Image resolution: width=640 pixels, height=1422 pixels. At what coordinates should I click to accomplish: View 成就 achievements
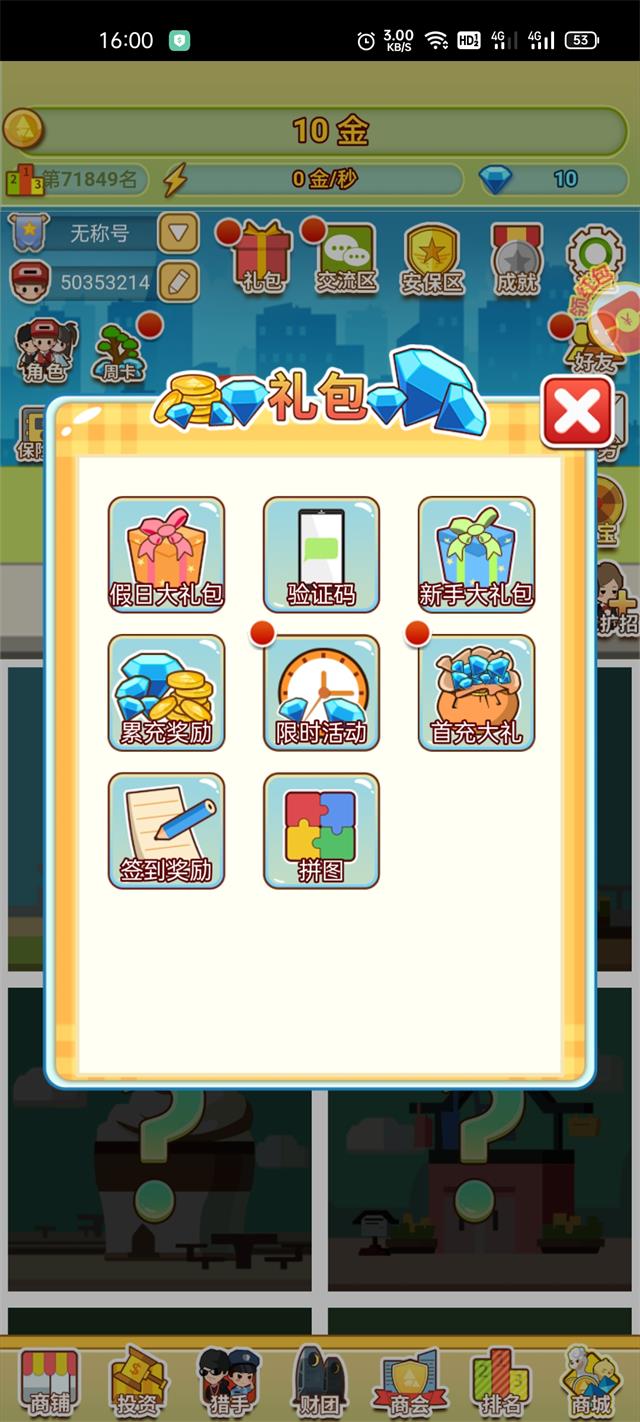point(517,260)
